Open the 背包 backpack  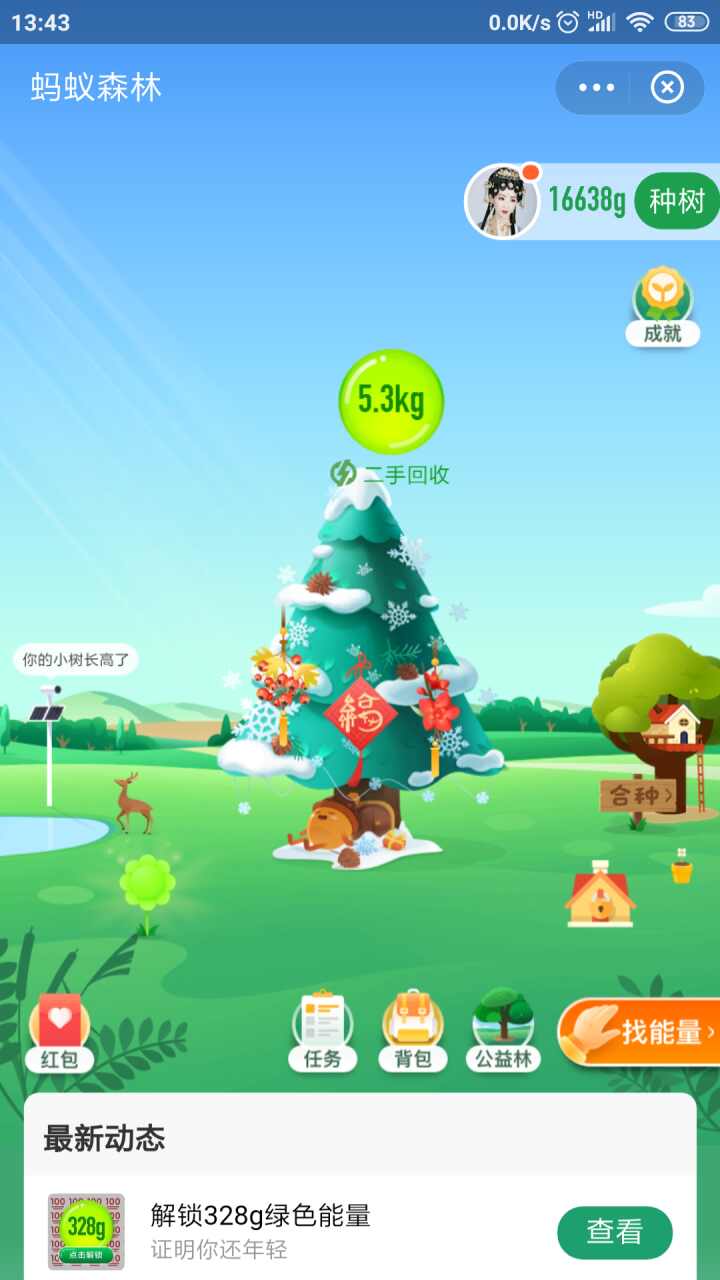412,1030
